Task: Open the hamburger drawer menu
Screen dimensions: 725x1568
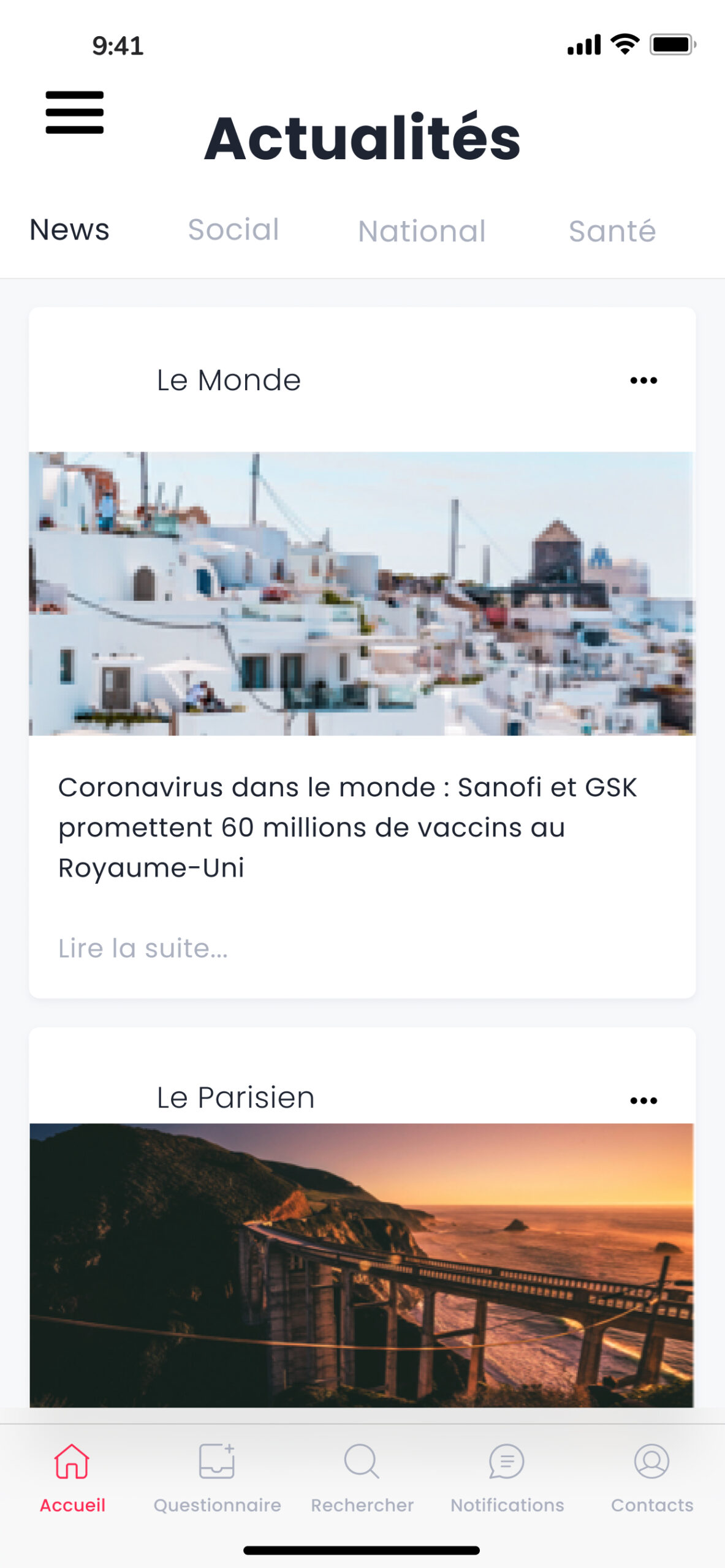Action: [74, 113]
